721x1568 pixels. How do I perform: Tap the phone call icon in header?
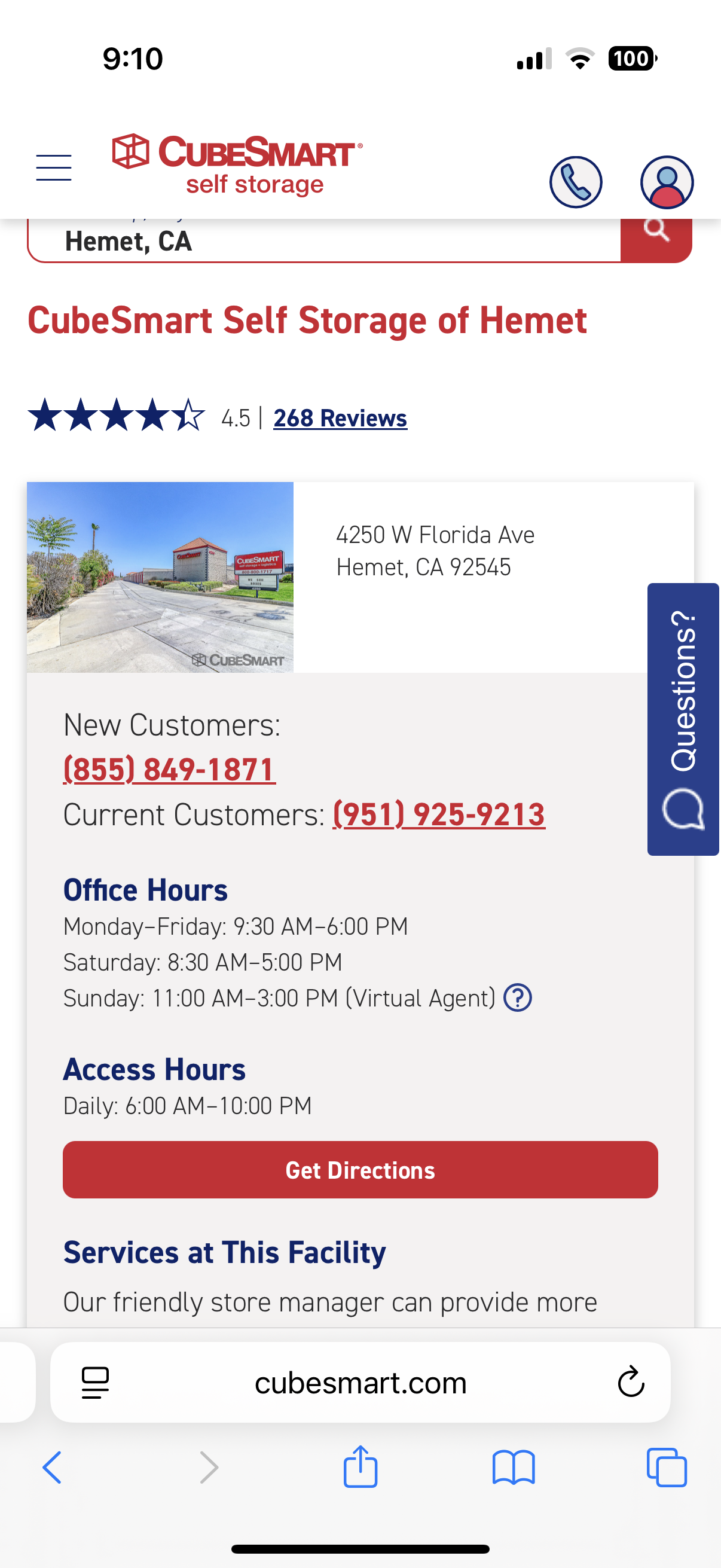coord(576,182)
